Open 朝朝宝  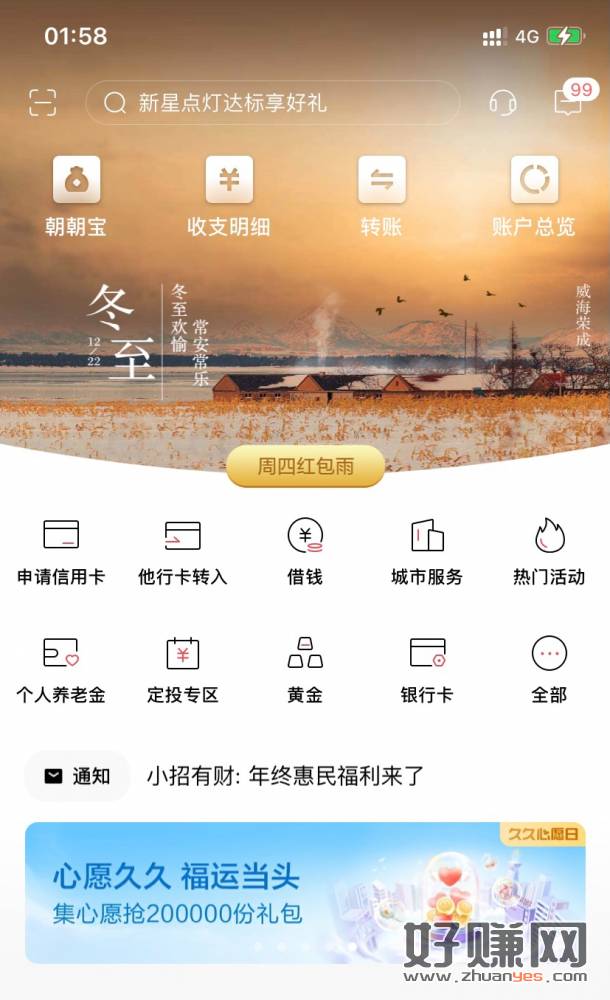click(x=76, y=196)
